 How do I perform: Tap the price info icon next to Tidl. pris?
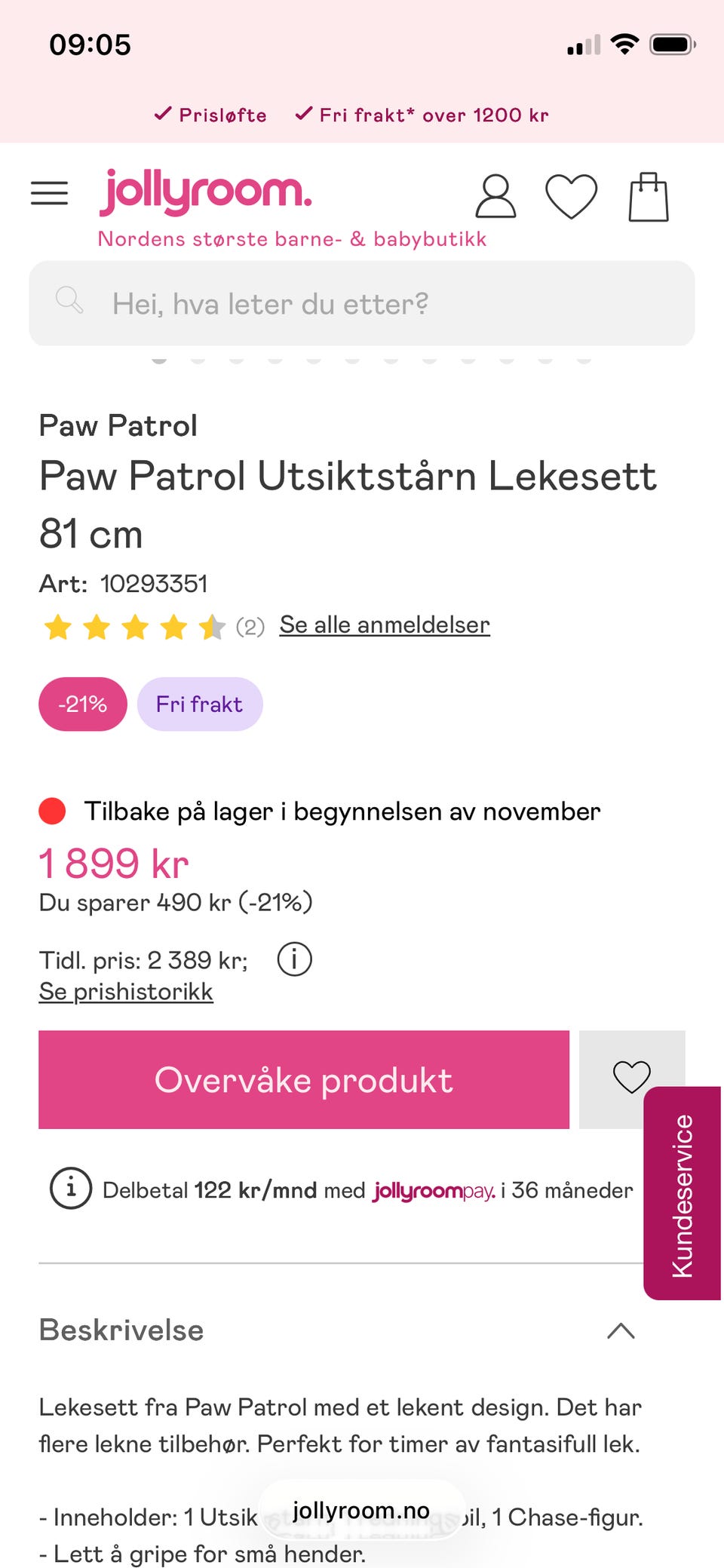coord(294,959)
